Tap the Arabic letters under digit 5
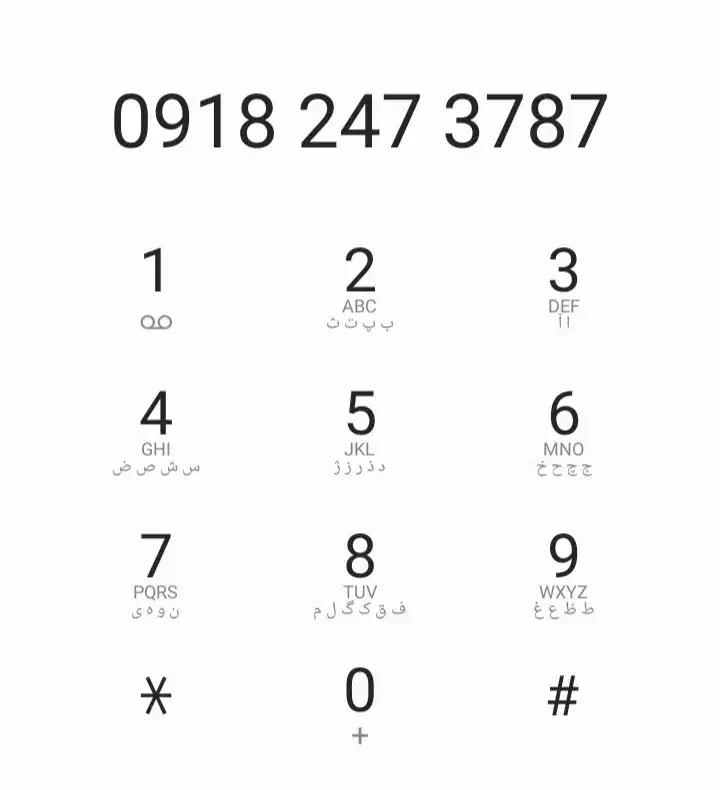 click(x=360, y=464)
